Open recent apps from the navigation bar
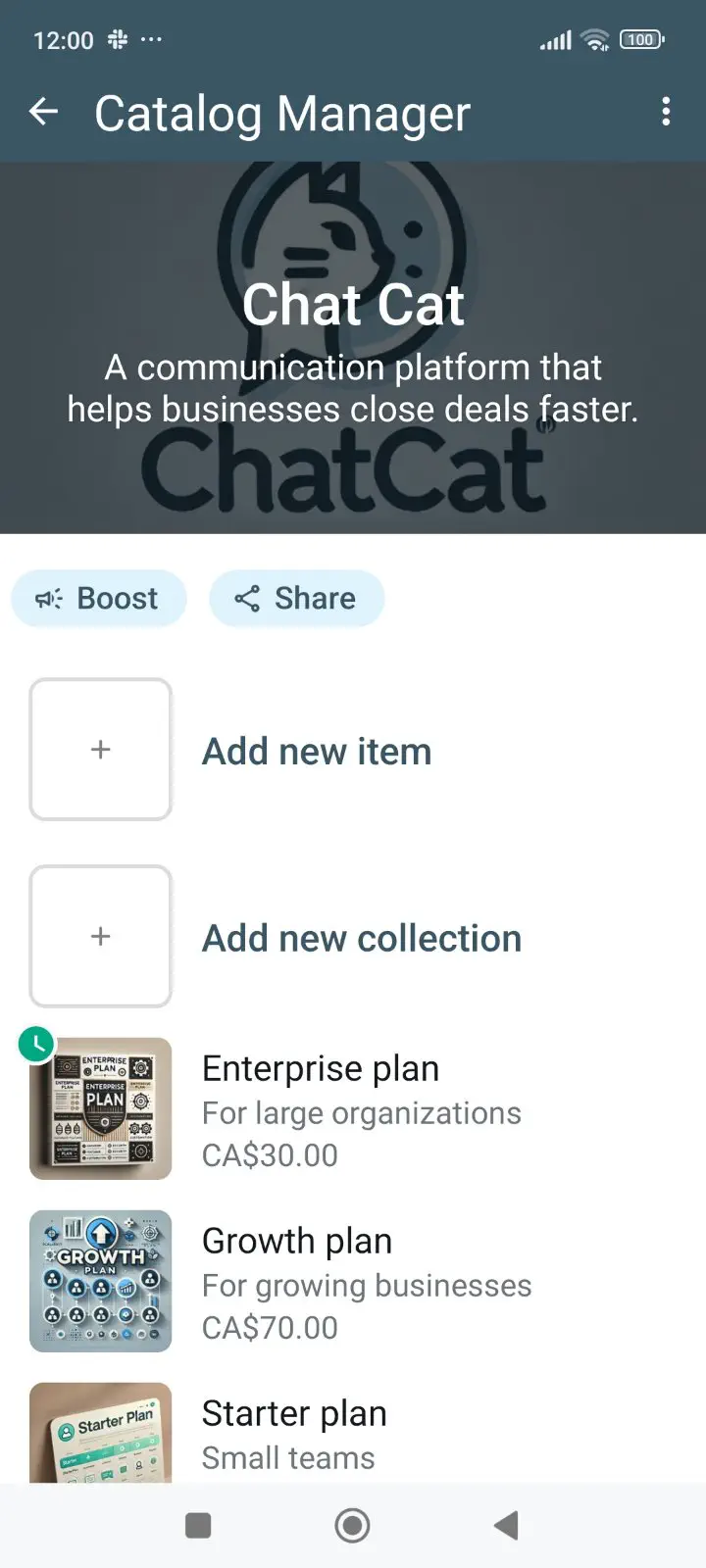This screenshot has width=706, height=1568. 198,1525
